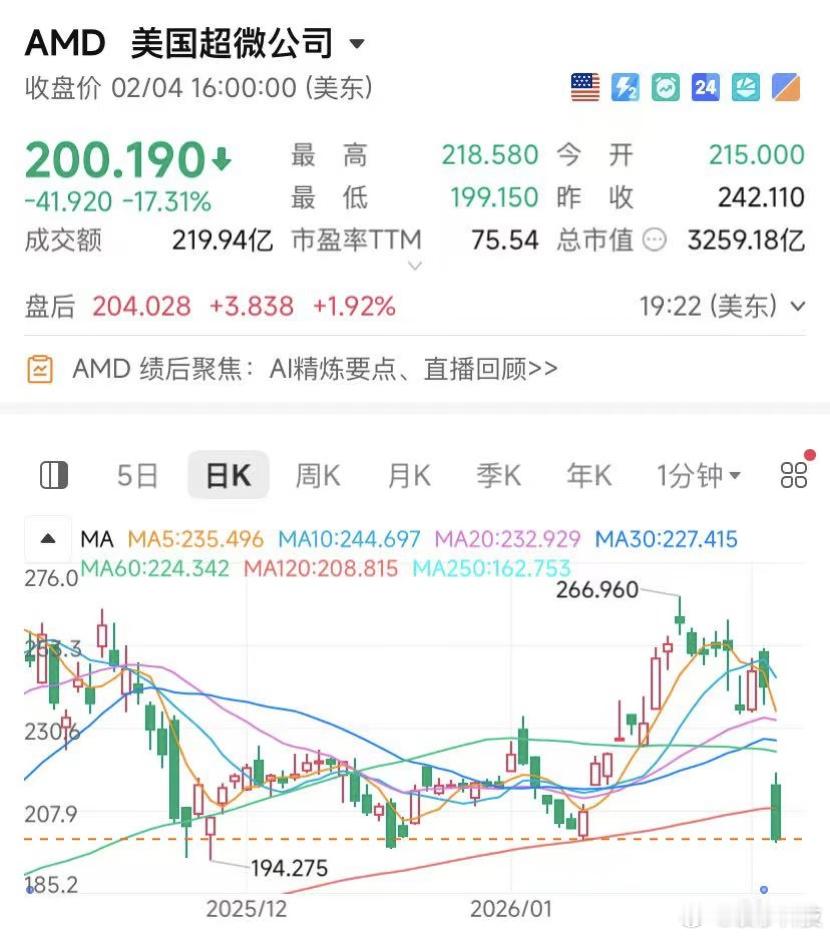
Task: Collapse the MA indicator legend triangle
Action: (x=48, y=538)
